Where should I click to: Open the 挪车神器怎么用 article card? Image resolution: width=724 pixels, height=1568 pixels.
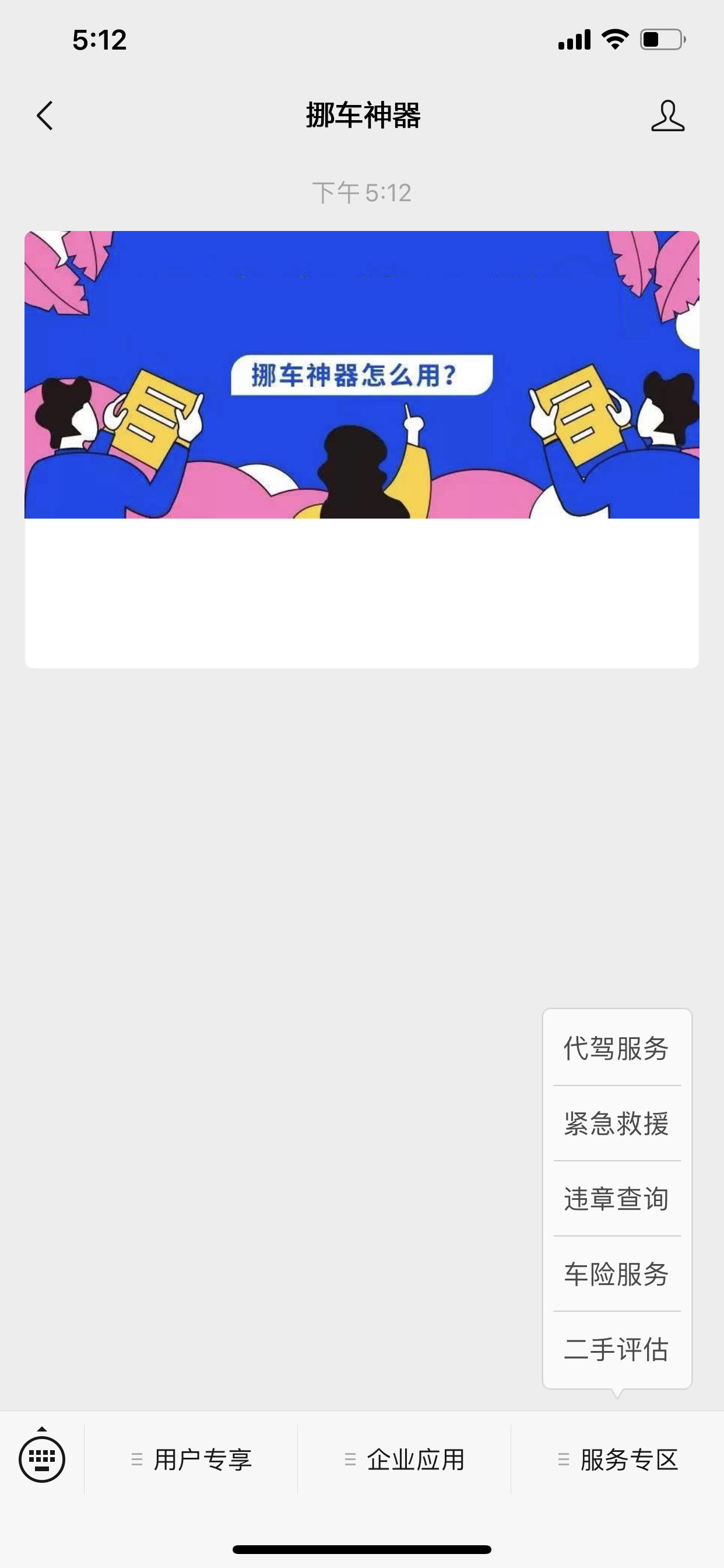(361, 447)
